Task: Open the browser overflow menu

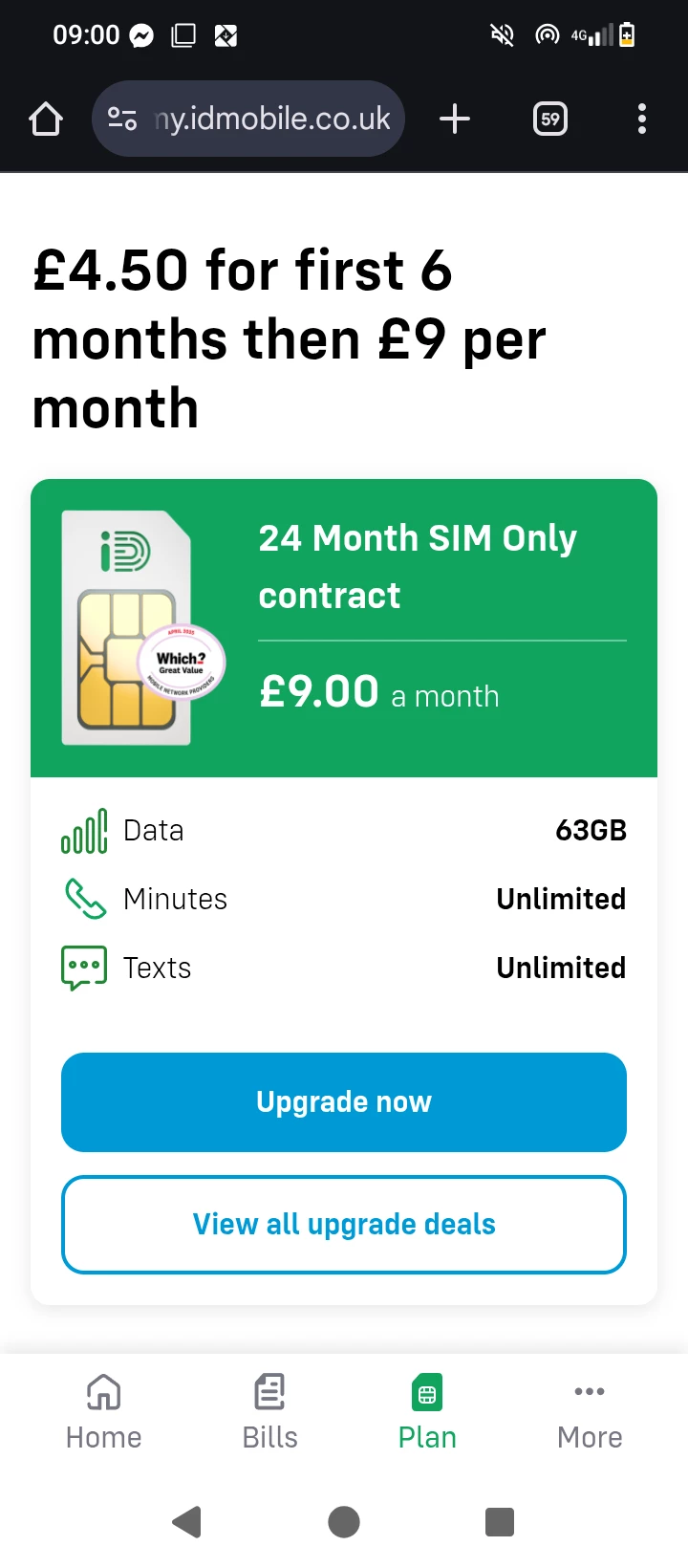Action: pyautogui.click(x=641, y=120)
